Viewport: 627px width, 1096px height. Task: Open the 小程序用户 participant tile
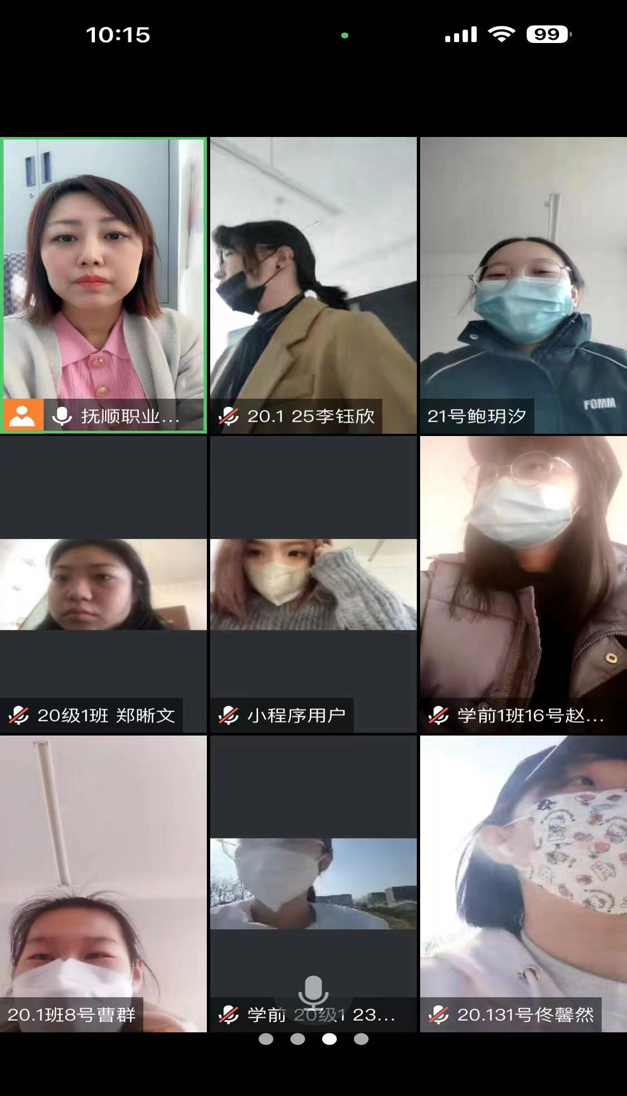pyautogui.click(x=313, y=584)
